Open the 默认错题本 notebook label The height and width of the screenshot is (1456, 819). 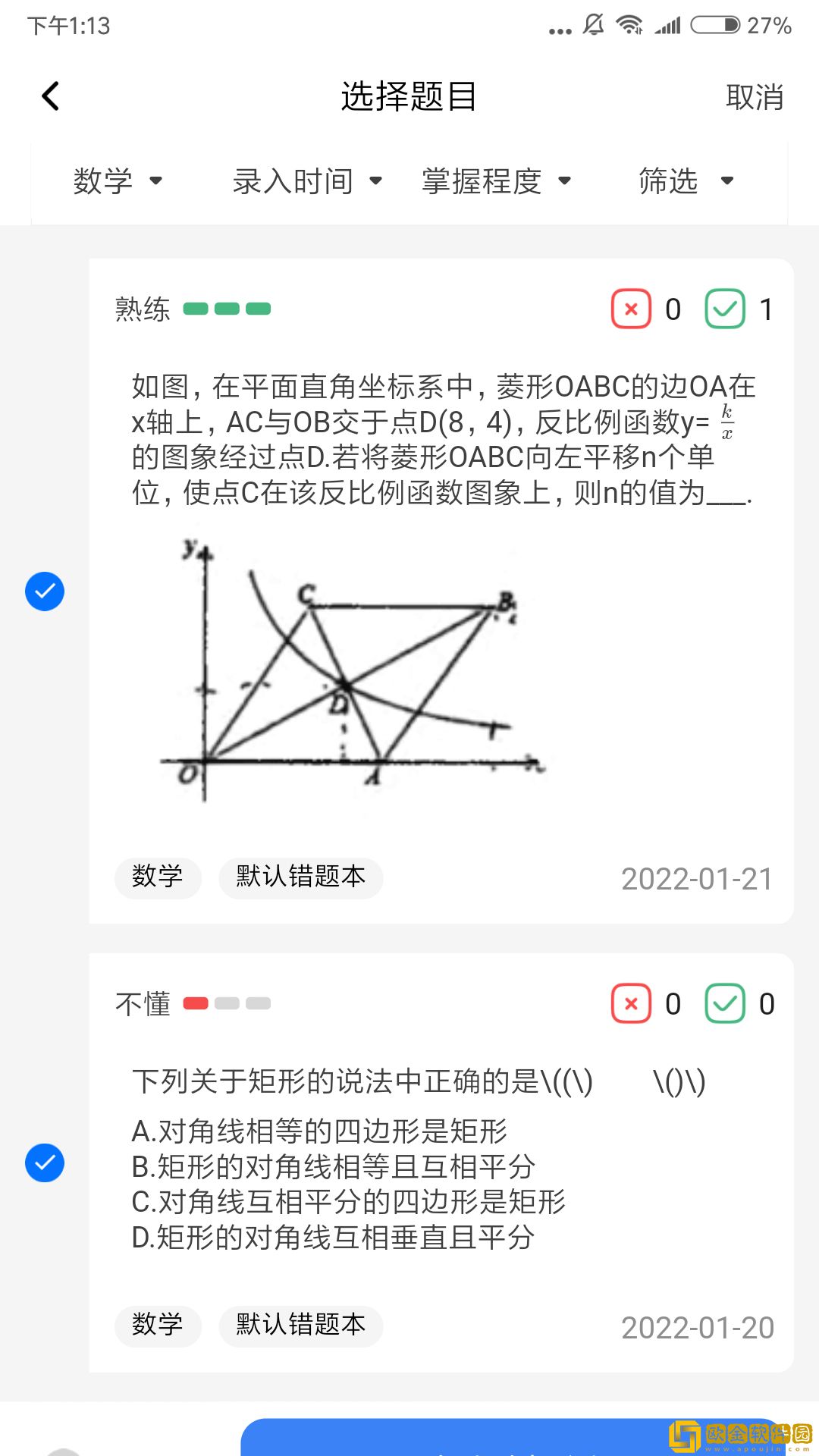tap(300, 877)
